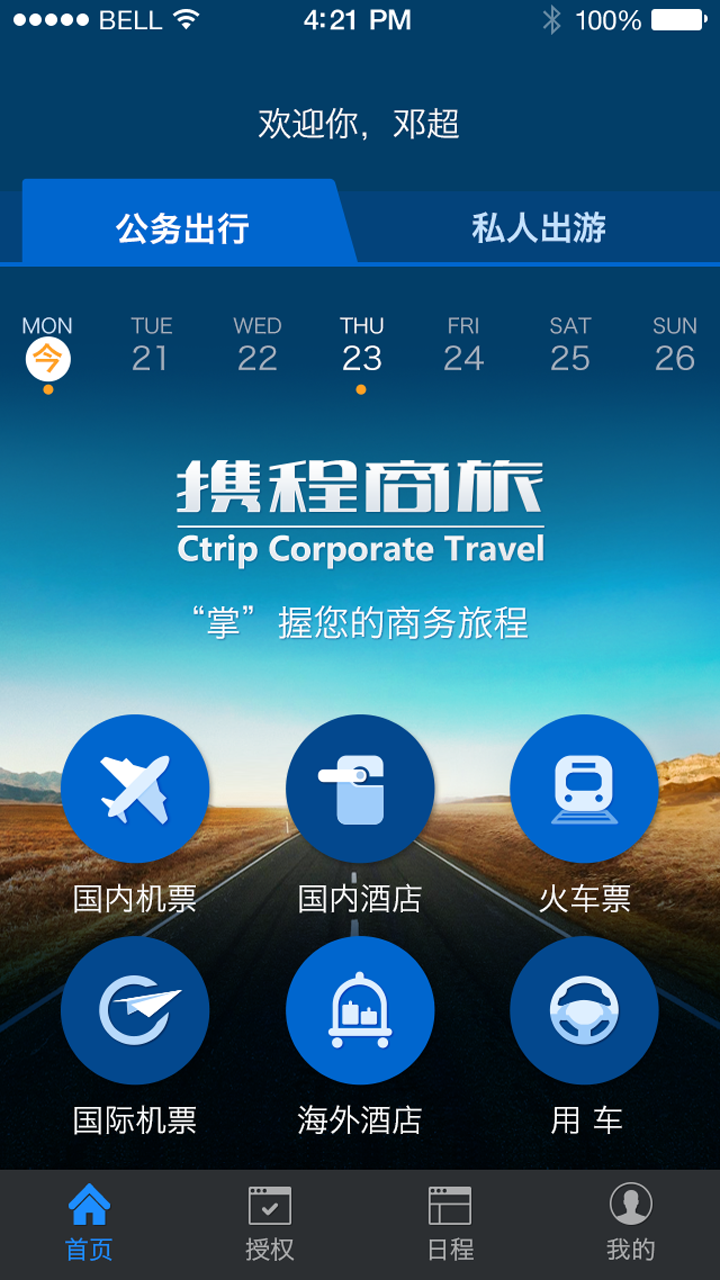Go to the 首页 home tab
720x1280 pixels.
point(89,1224)
